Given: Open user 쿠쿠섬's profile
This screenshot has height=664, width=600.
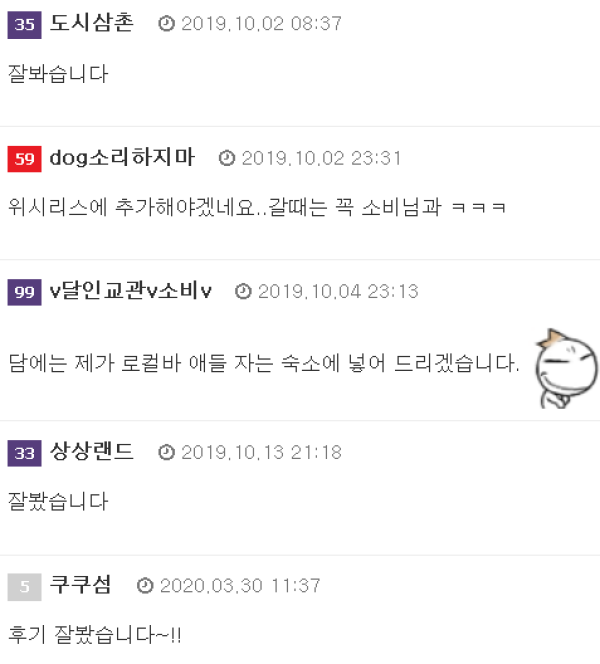Looking at the screenshot, I should pos(80,585).
